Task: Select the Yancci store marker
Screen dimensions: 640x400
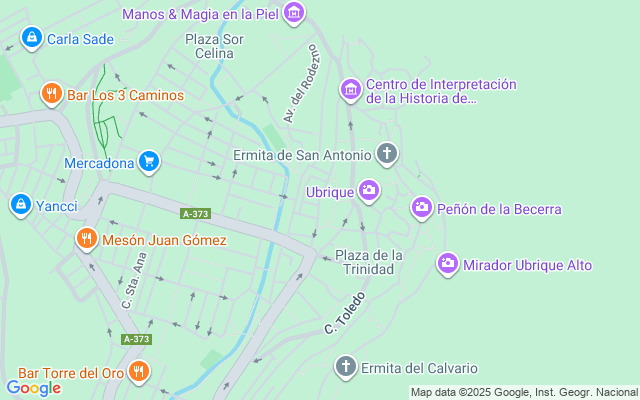Action: [x=19, y=205]
